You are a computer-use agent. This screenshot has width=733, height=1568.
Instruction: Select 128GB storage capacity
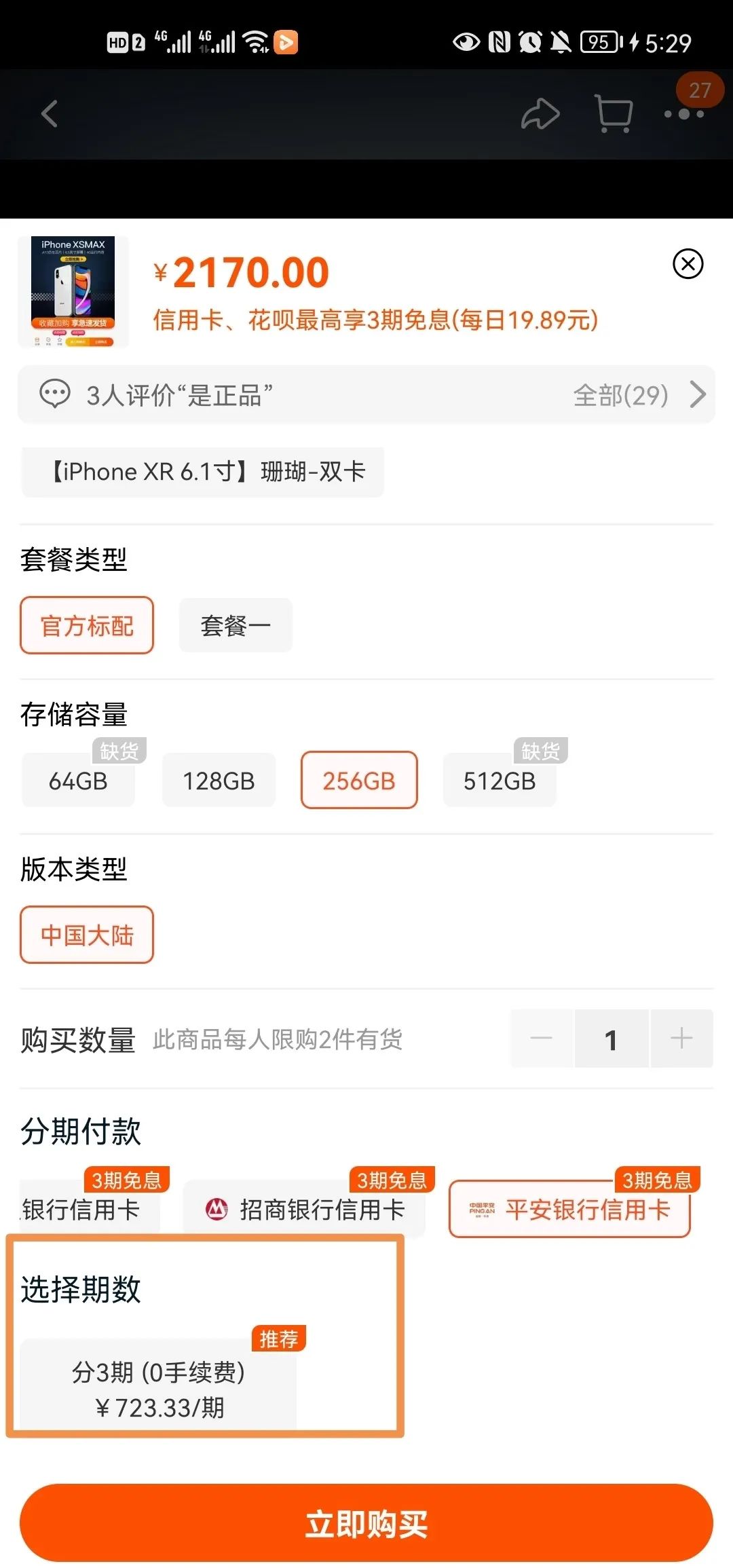[x=219, y=780]
